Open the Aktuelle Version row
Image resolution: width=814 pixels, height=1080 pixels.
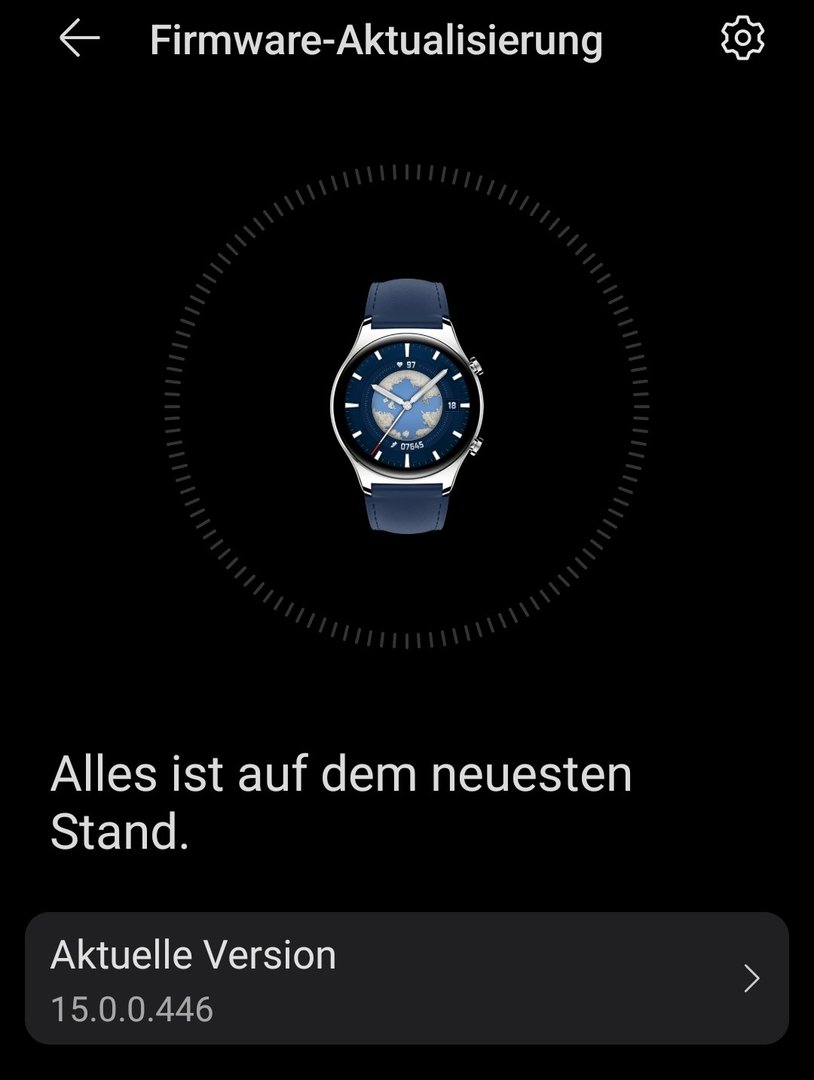[x=407, y=978]
